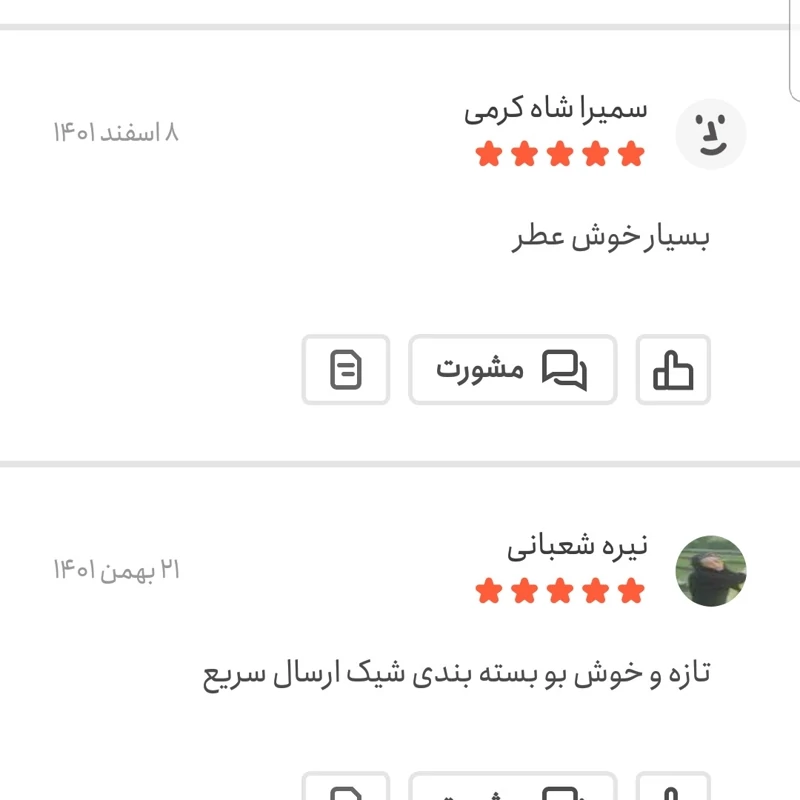Image resolution: width=800 pixels, height=800 pixels.
Task: Open document icon under سمیرا شاه کرمی's review
Action: point(346,370)
